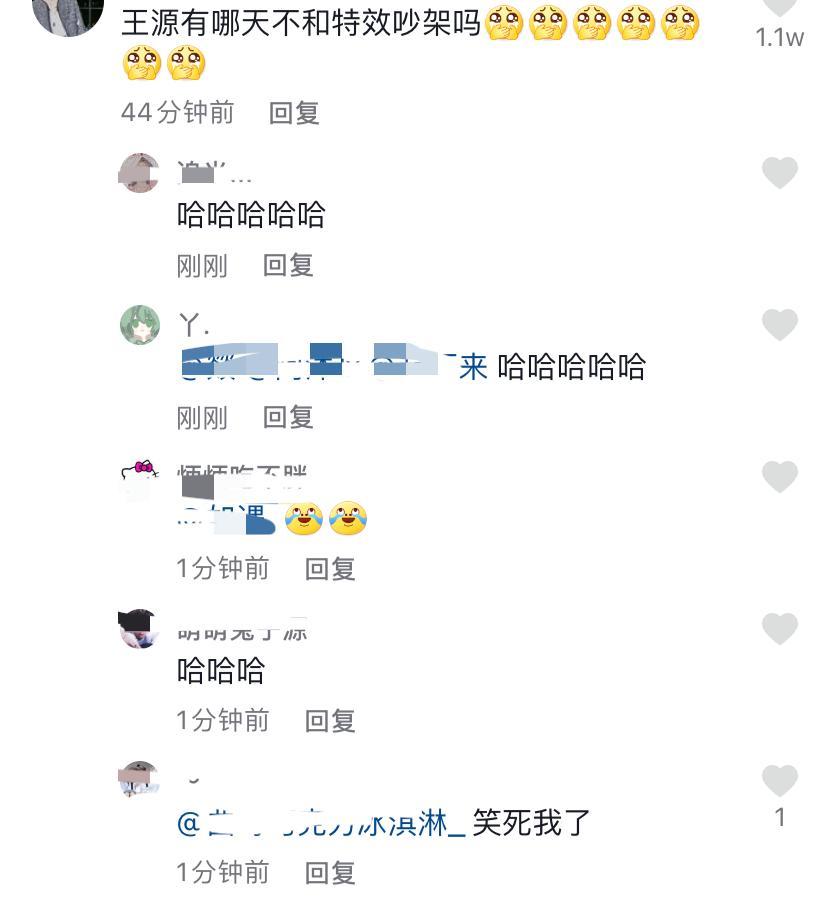826x909 pixels.
Task: Like the 哈哈哈 reply
Action: point(779,629)
